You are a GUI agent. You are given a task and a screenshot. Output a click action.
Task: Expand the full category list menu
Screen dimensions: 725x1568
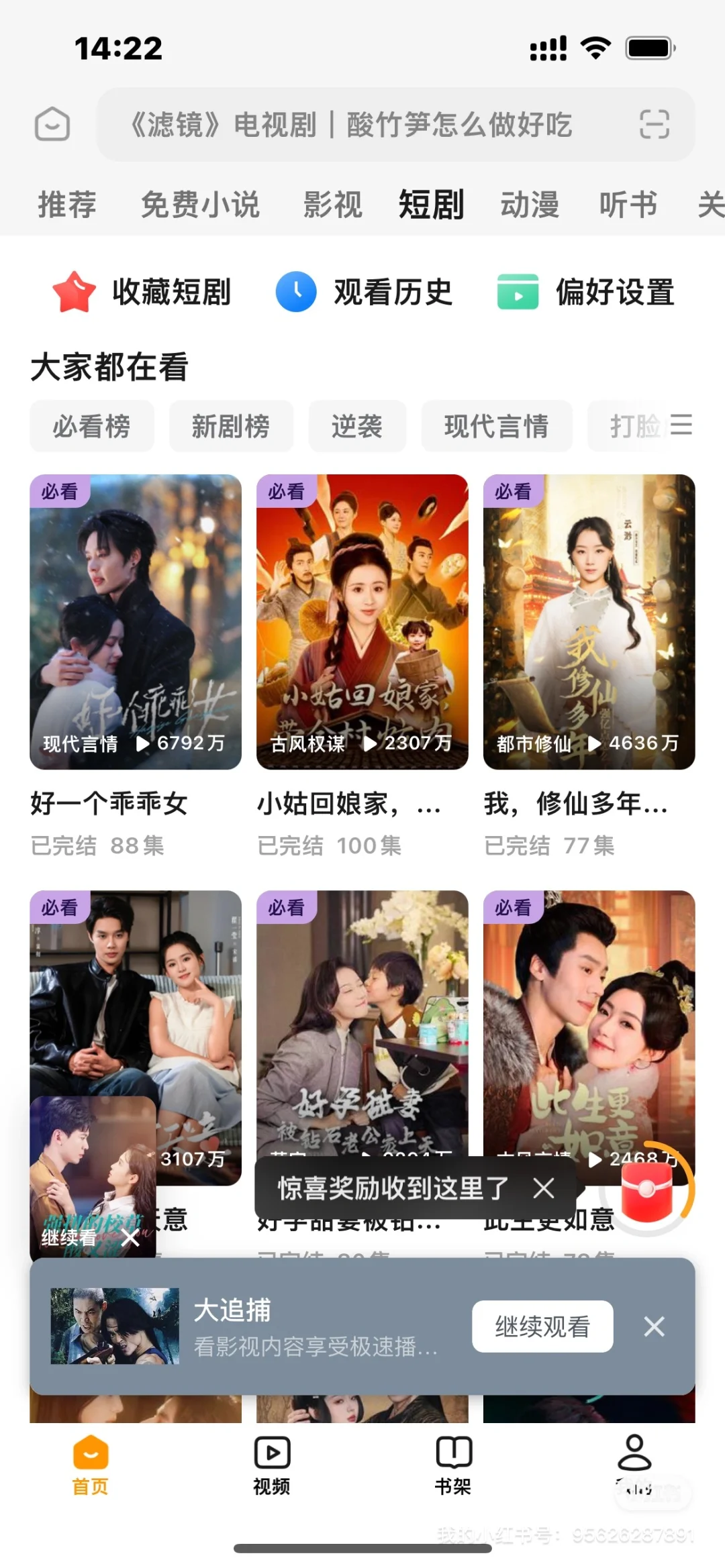coord(681,425)
